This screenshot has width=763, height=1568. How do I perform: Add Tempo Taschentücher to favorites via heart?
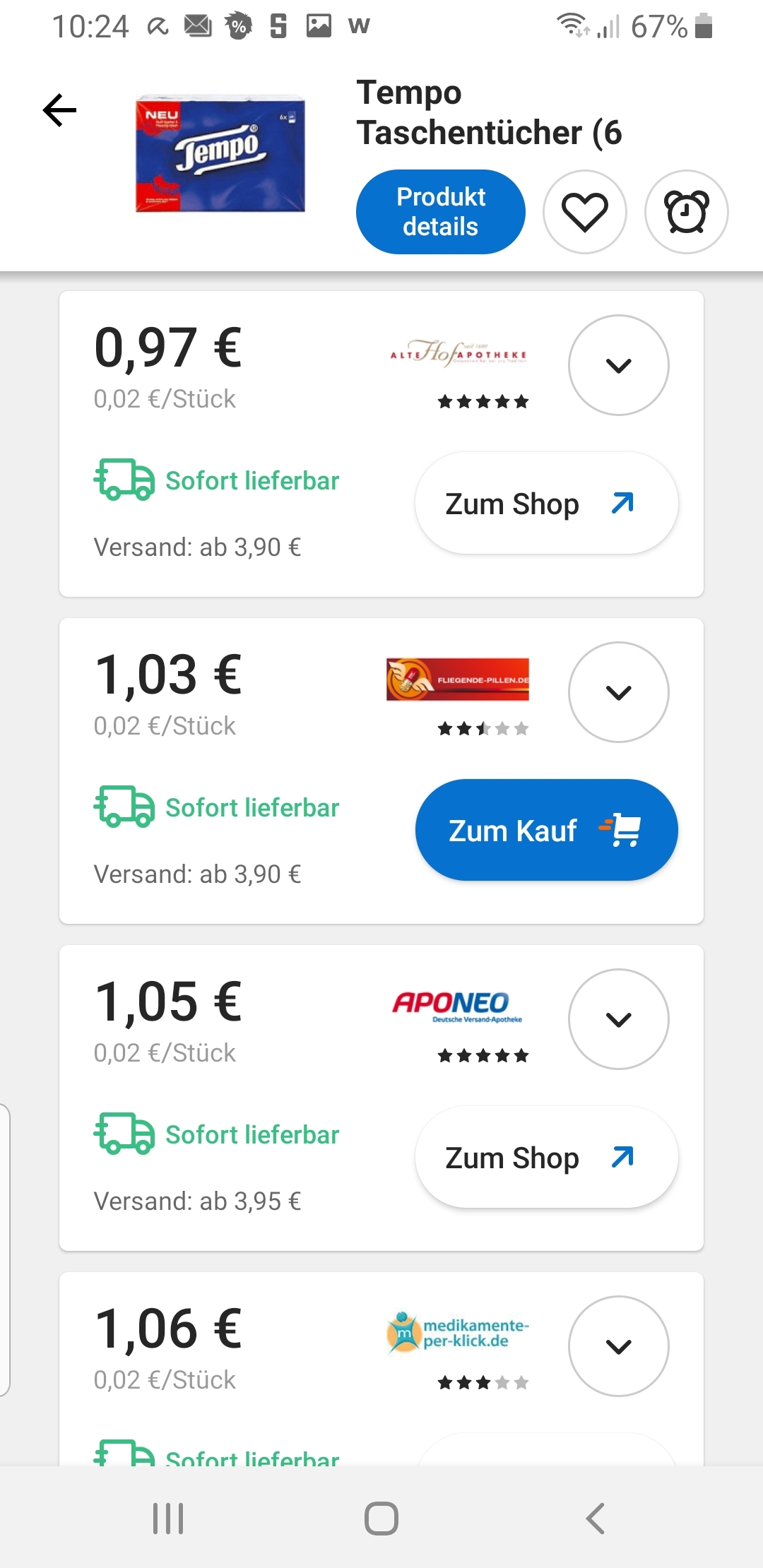(585, 212)
